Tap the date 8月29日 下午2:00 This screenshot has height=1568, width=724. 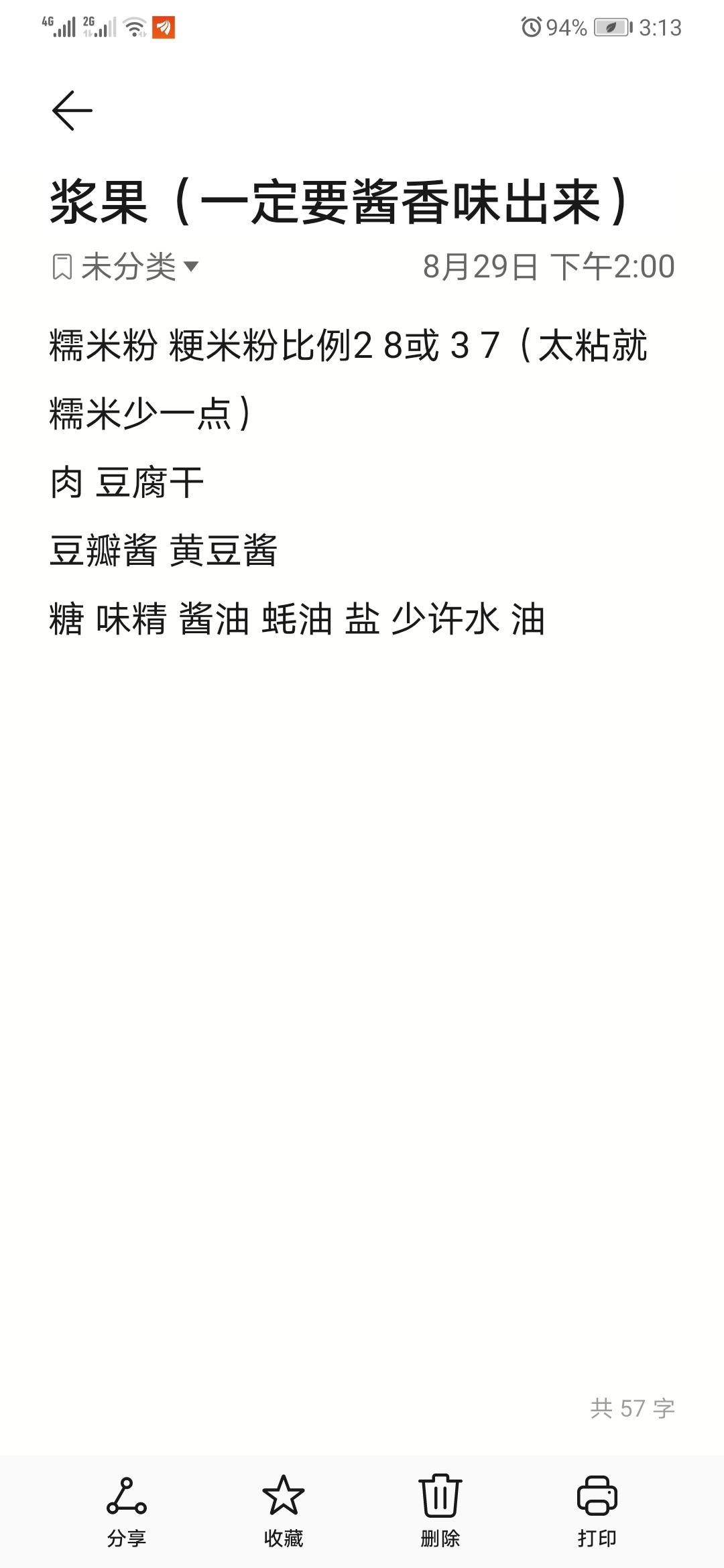coord(548,265)
